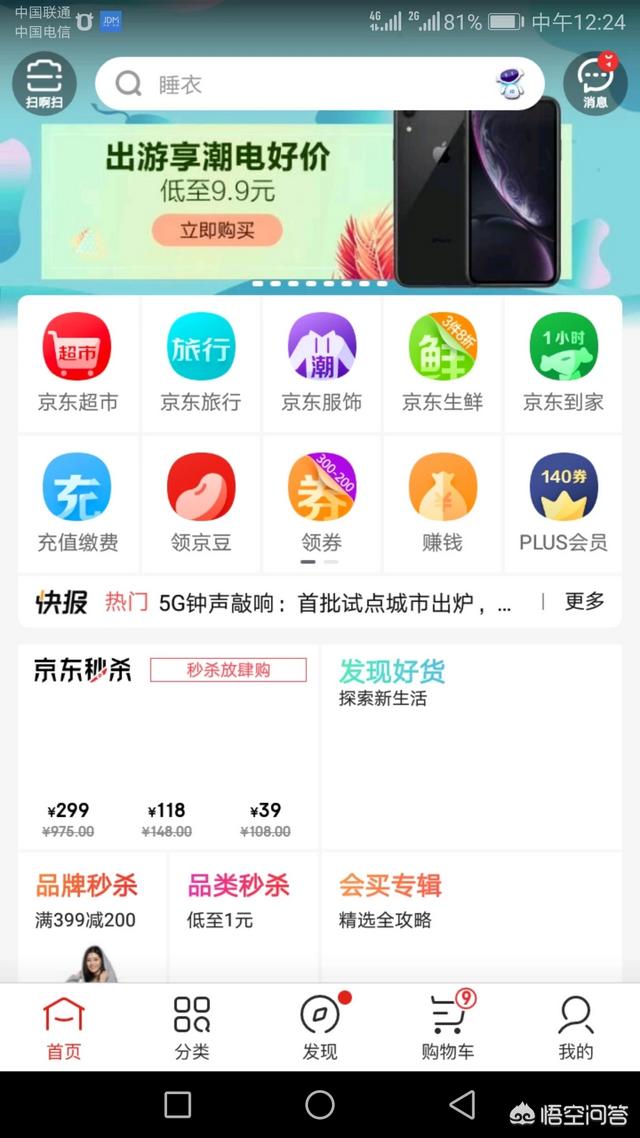Open the 发现好货 card
The width and height of the screenshot is (640, 1138).
(x=472, y=746)
